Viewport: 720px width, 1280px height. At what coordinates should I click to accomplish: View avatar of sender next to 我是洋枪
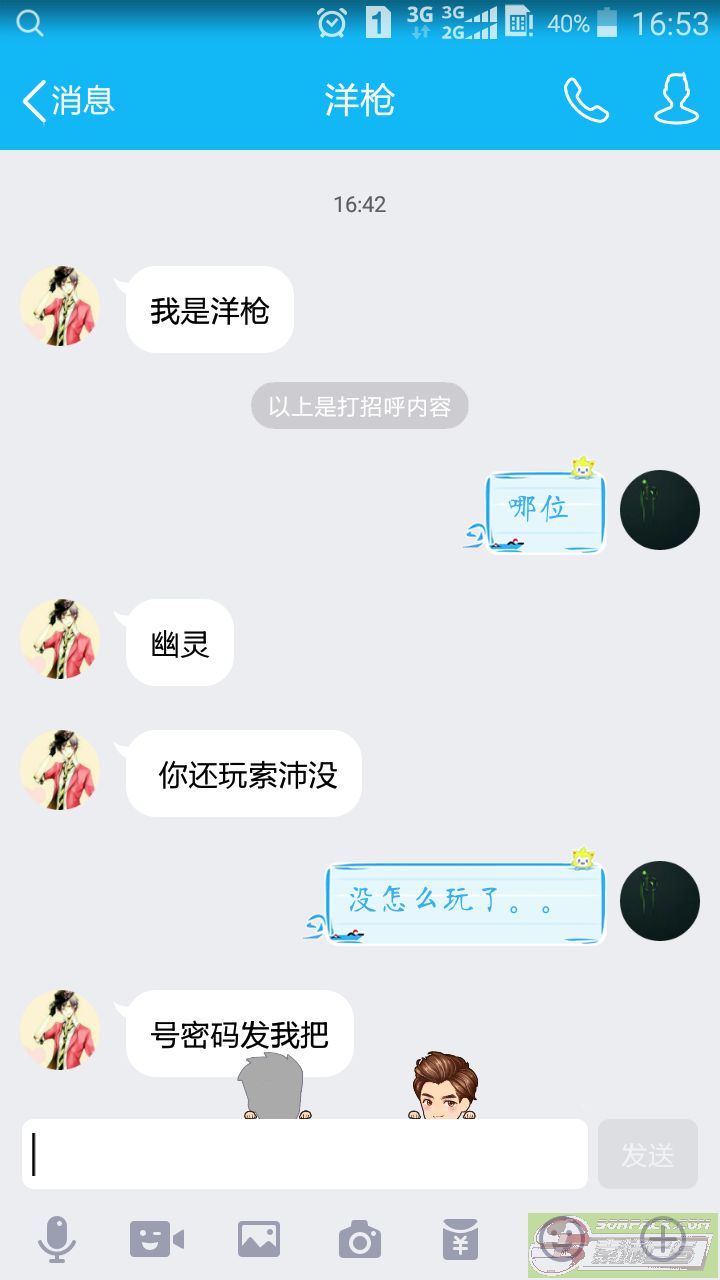coord(60,306)
